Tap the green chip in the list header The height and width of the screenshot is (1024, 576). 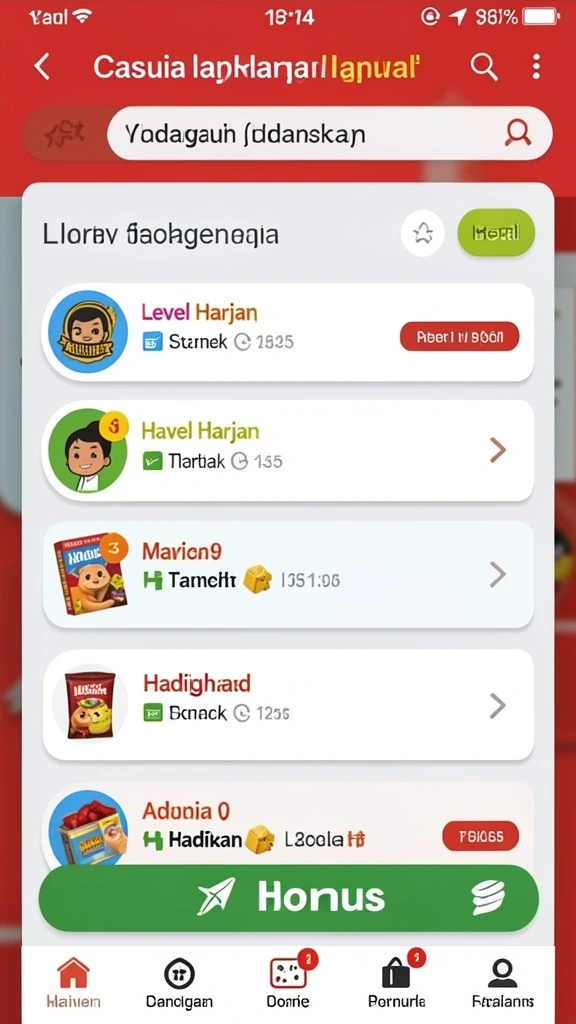(x=496, y=232)
